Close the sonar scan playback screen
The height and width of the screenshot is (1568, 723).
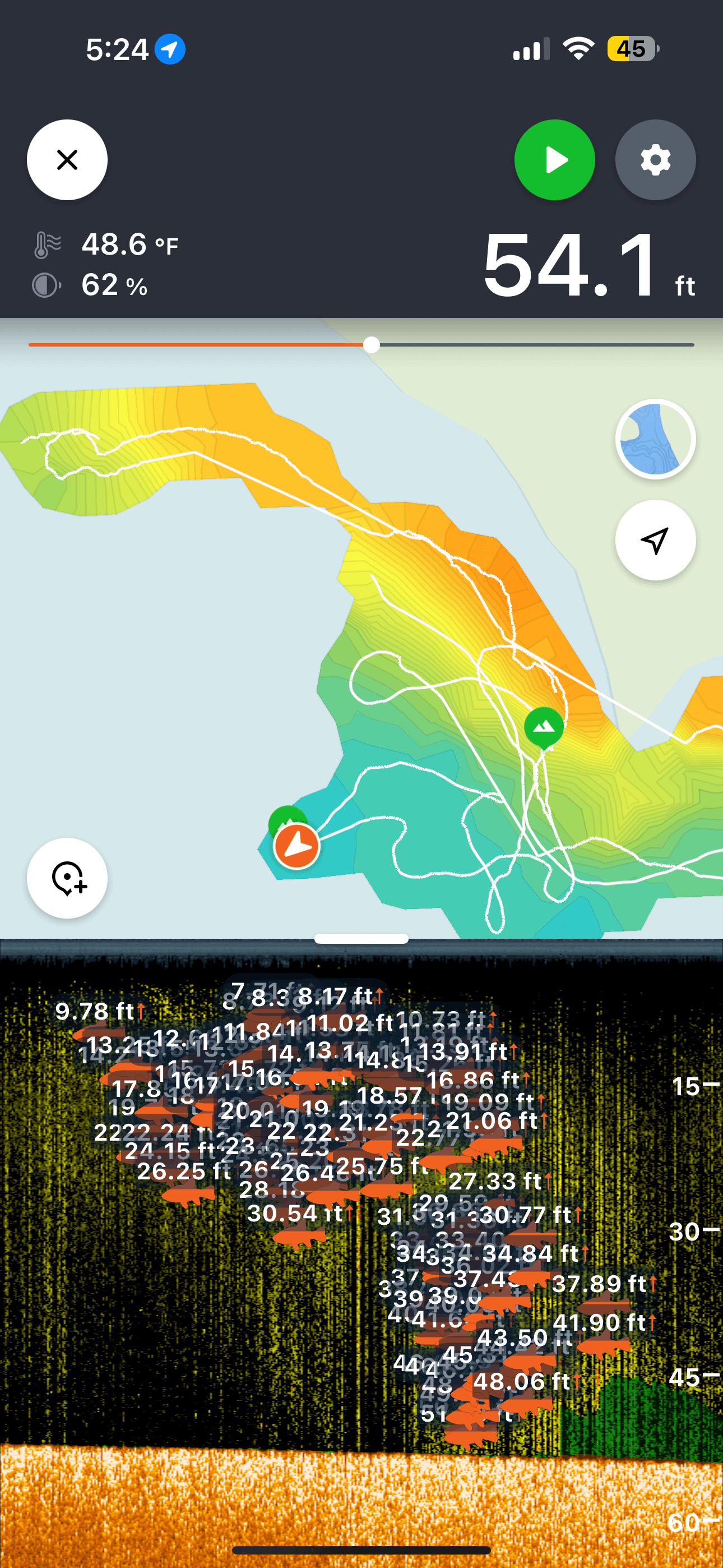click(67, 160)
